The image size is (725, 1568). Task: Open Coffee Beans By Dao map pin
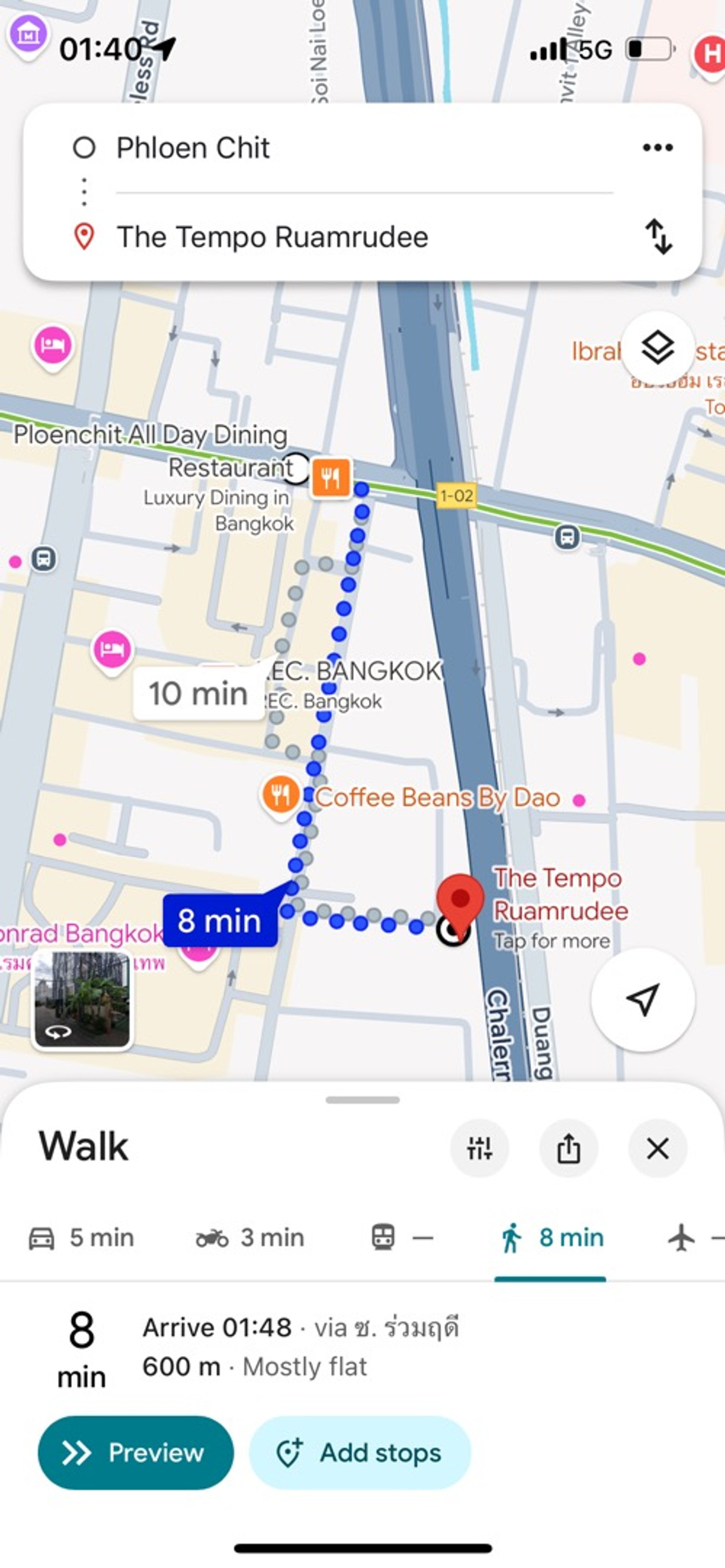(x=280, y=795)
